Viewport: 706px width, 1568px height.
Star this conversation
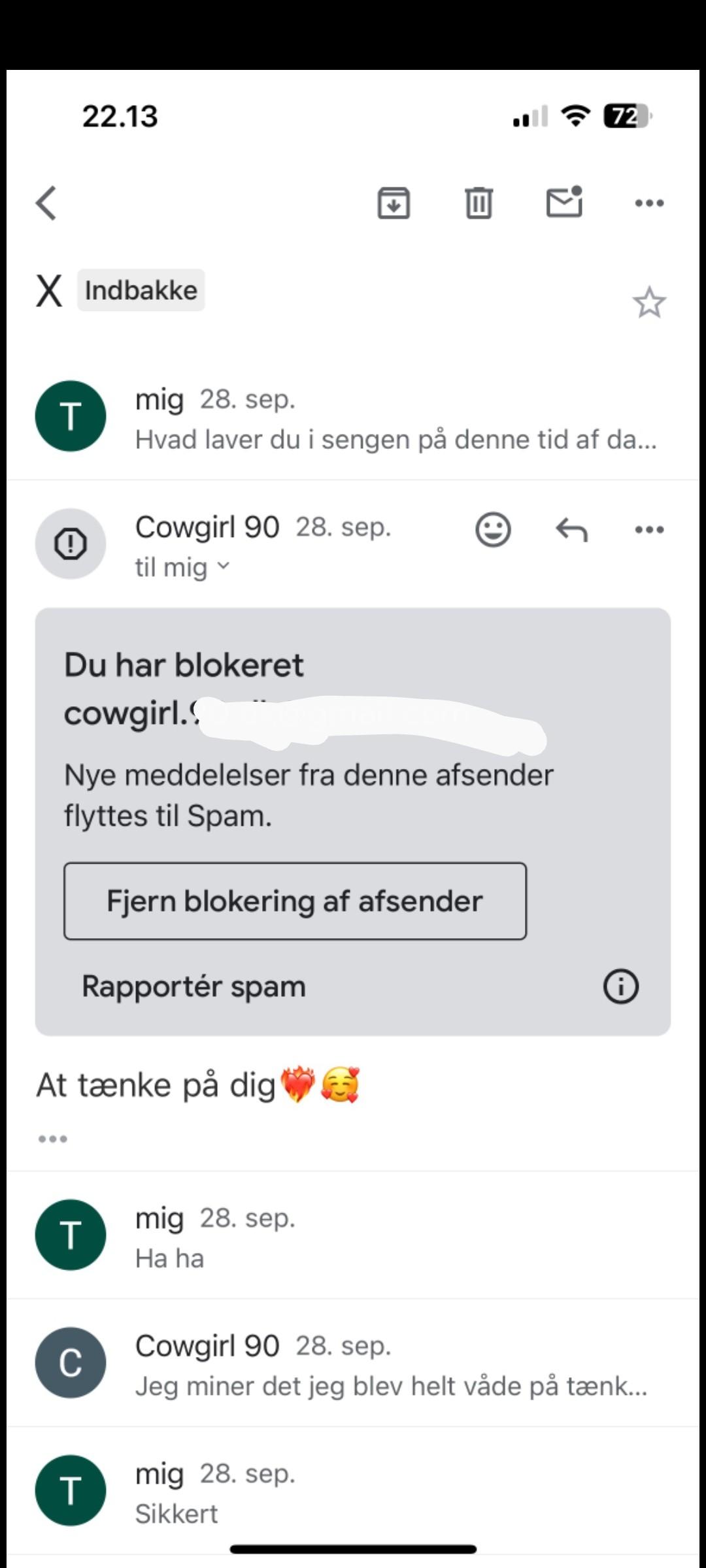pos(648,302)
